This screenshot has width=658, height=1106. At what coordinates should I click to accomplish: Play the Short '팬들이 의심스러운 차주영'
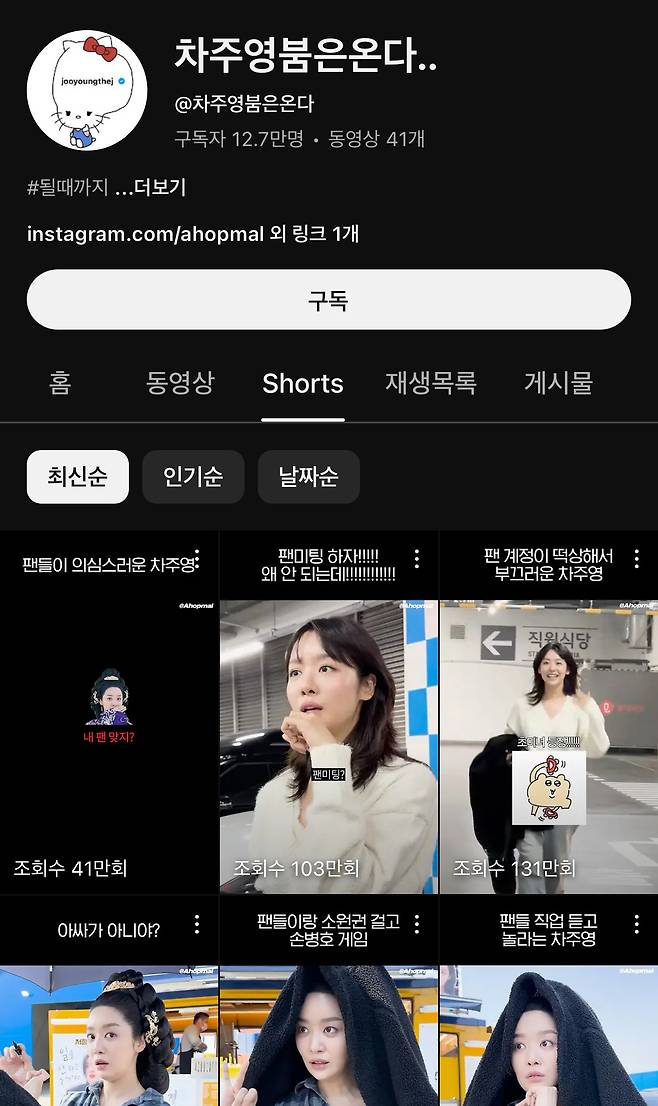[x=109, y=730]
